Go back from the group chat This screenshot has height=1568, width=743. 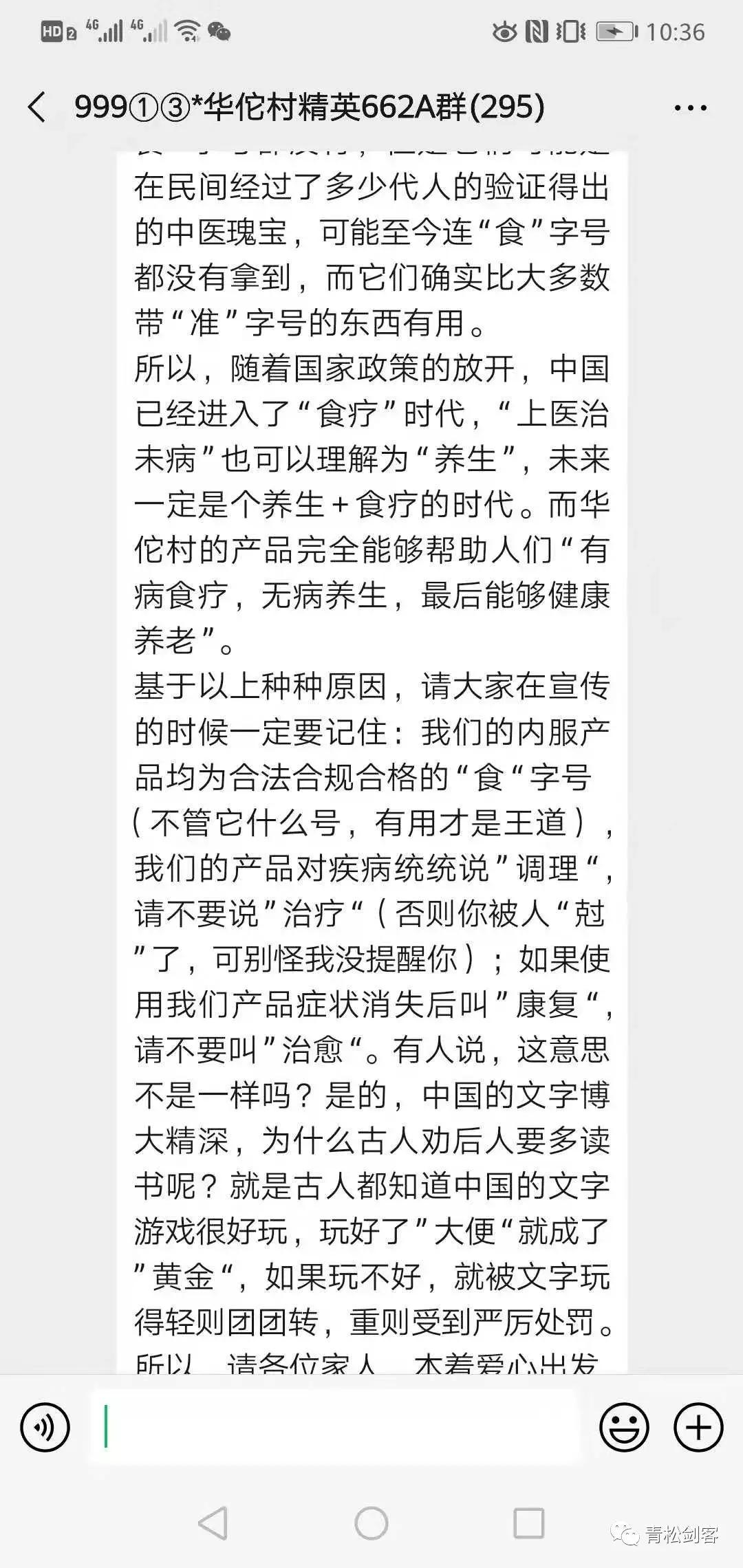point(37,107)
